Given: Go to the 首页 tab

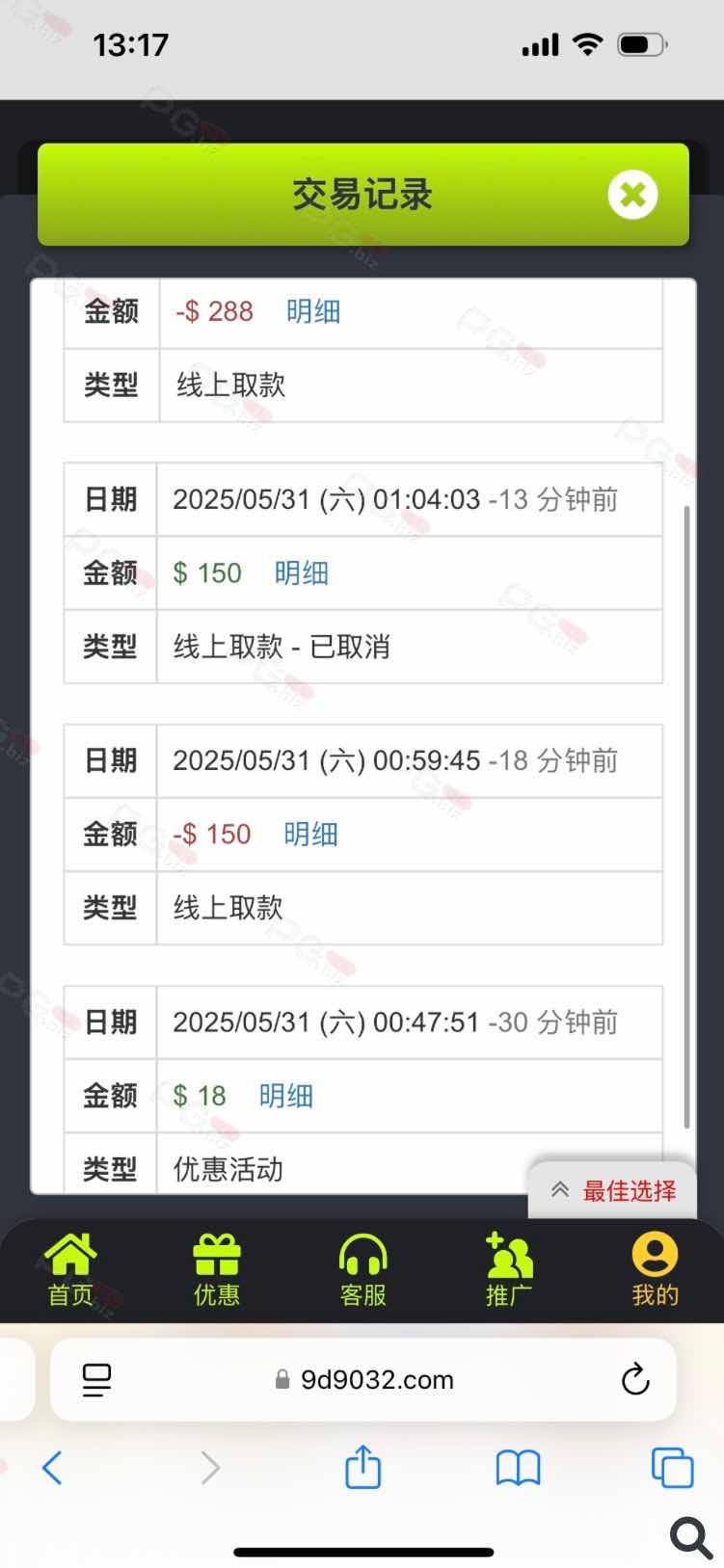Looking at the screenshot, I should coord(71,1270).
